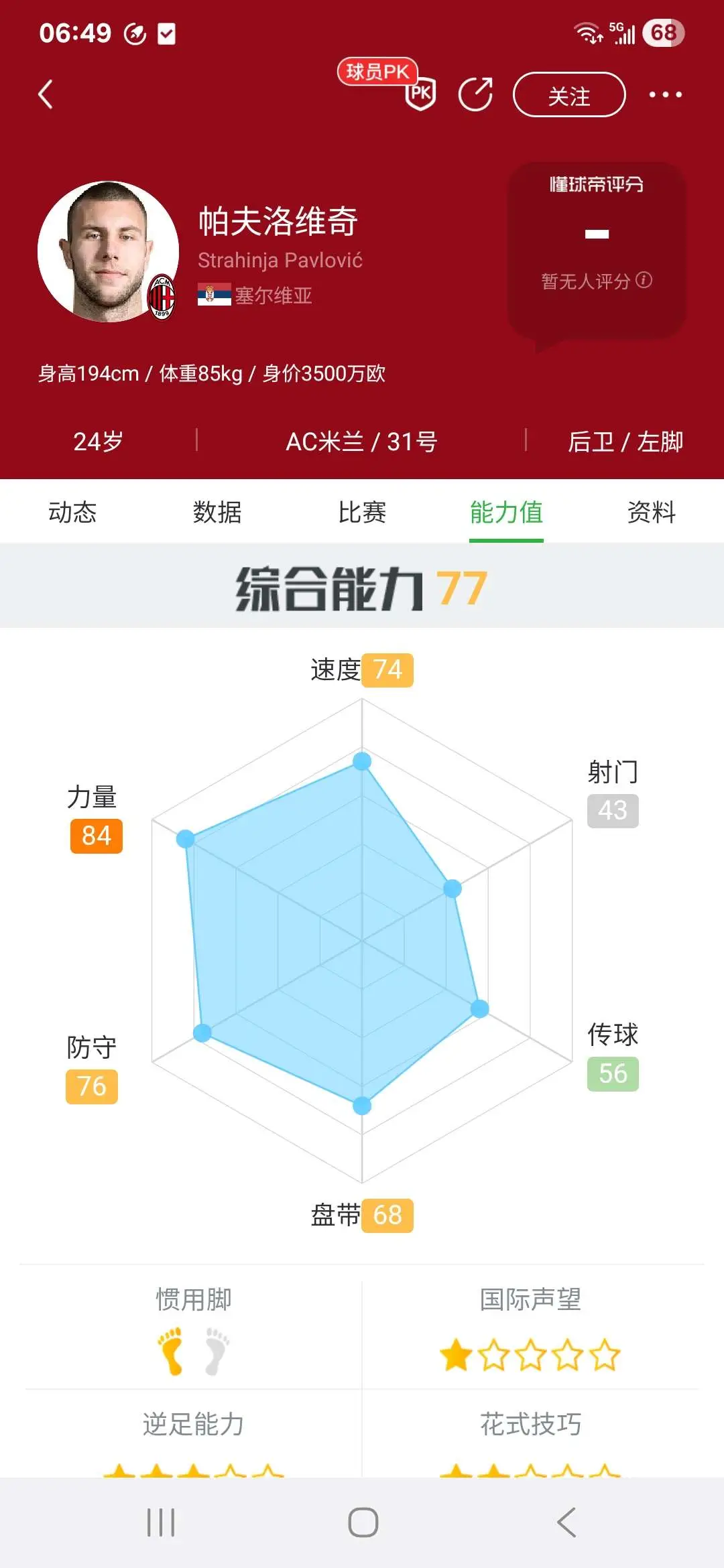The image size is (724, 1568).
Task: Go back using the top-left arrow
Action: [46, 94]
